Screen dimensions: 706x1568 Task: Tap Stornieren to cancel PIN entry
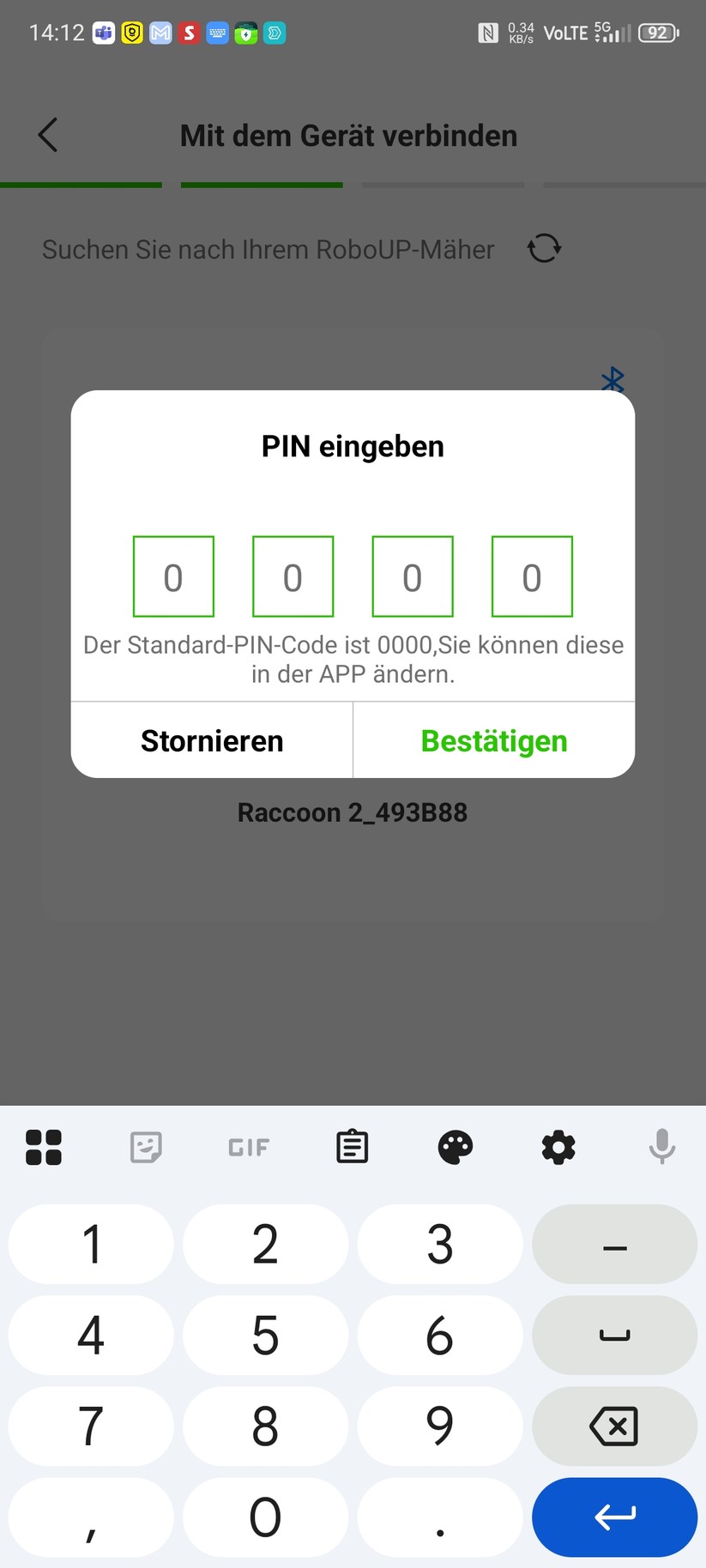[211, 739]
